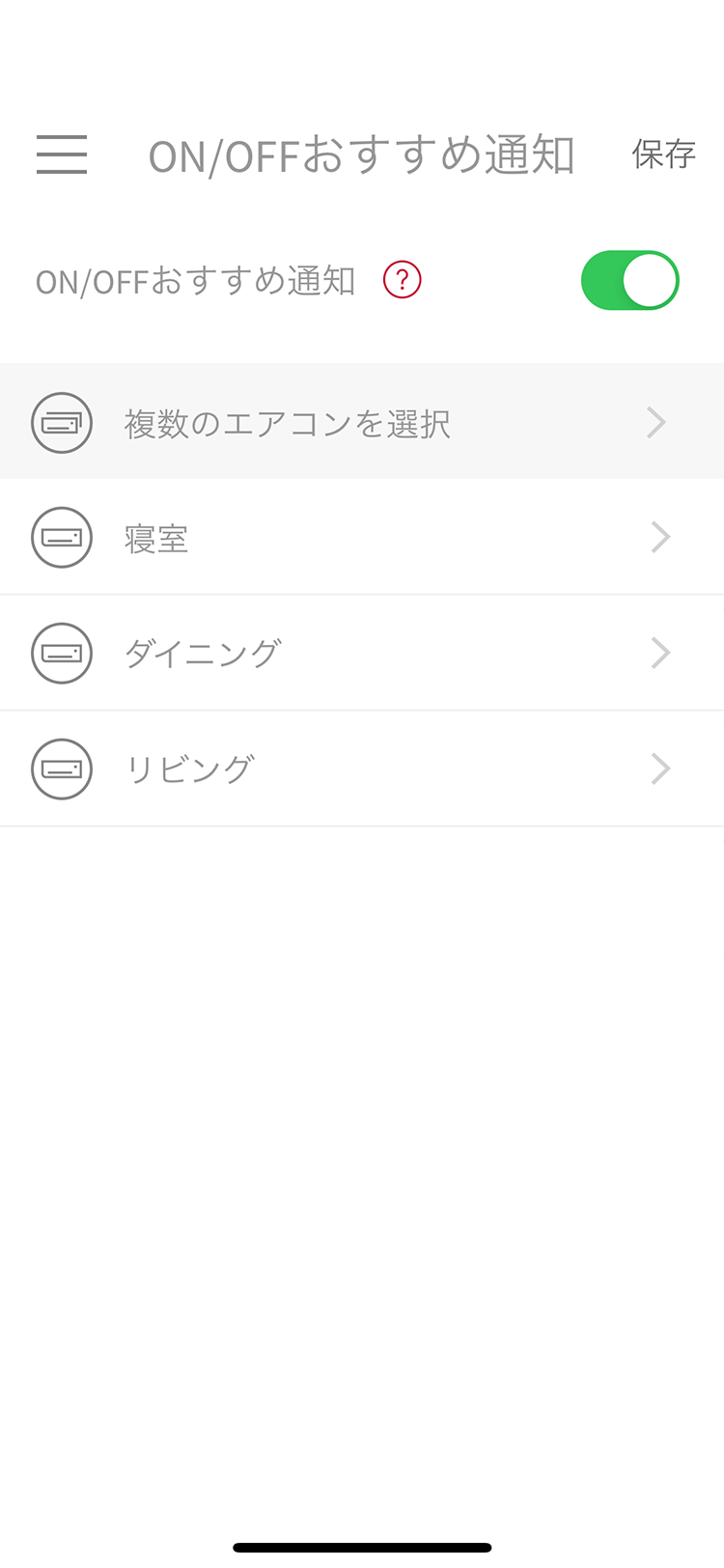Screen dimensions: 724x1568
Task: Select the 寝室 air conditioner row
Action: (x=362, y=537)
